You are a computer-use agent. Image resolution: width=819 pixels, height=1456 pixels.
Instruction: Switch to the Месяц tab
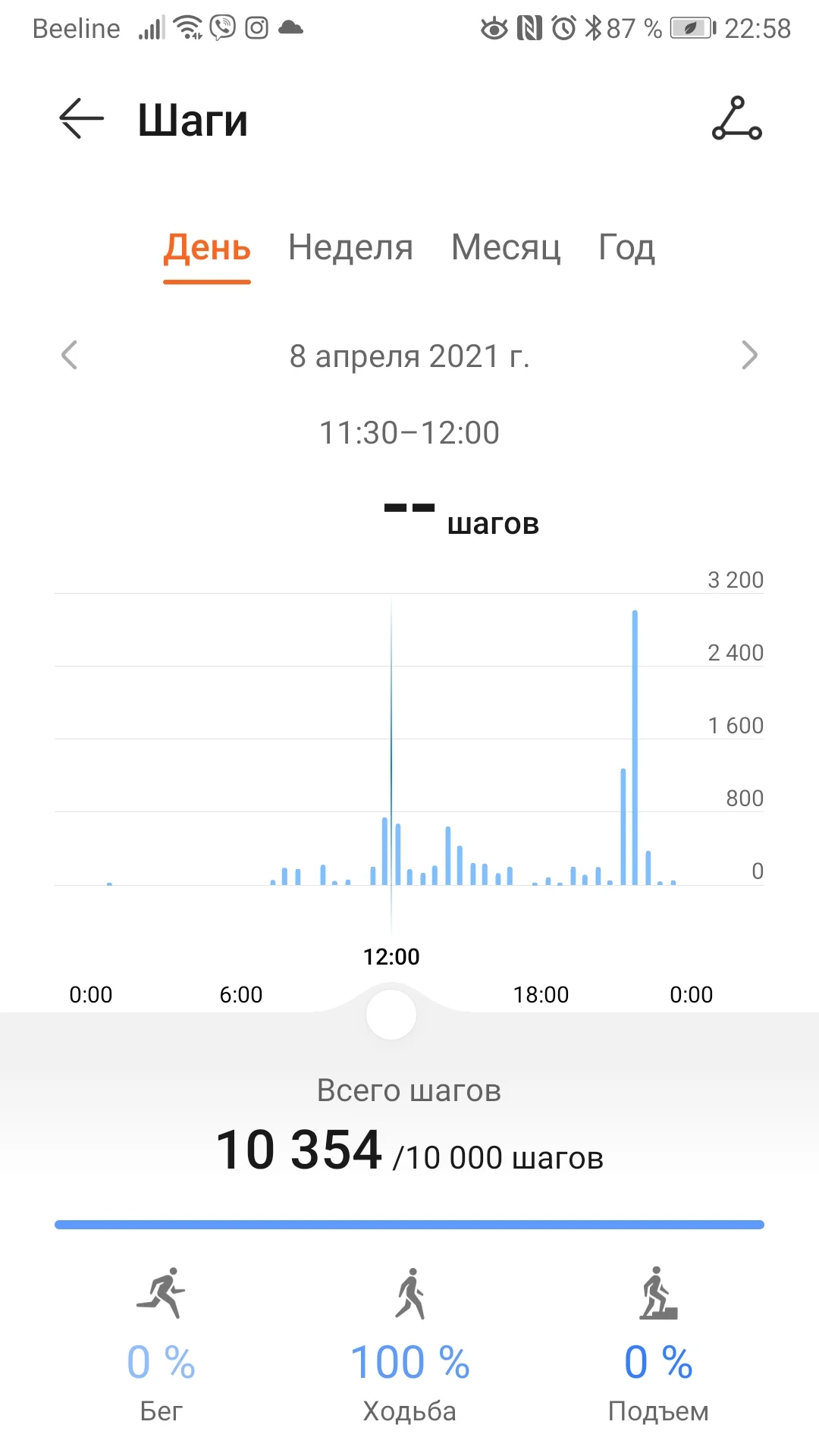click(x=506, y=248)
